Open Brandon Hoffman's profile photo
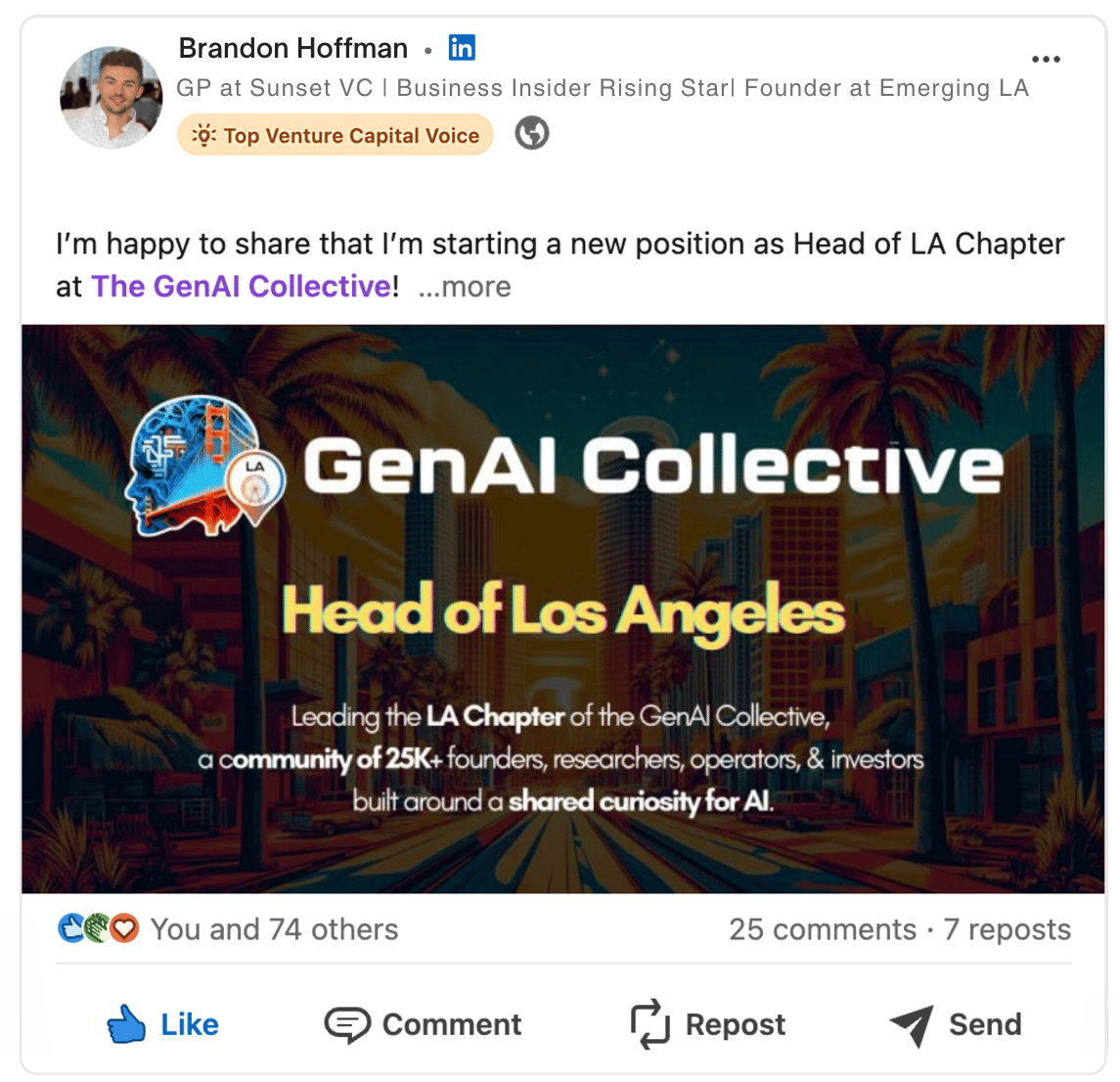Screen dimensions: 1120x1082 click(x=112, y=97)
